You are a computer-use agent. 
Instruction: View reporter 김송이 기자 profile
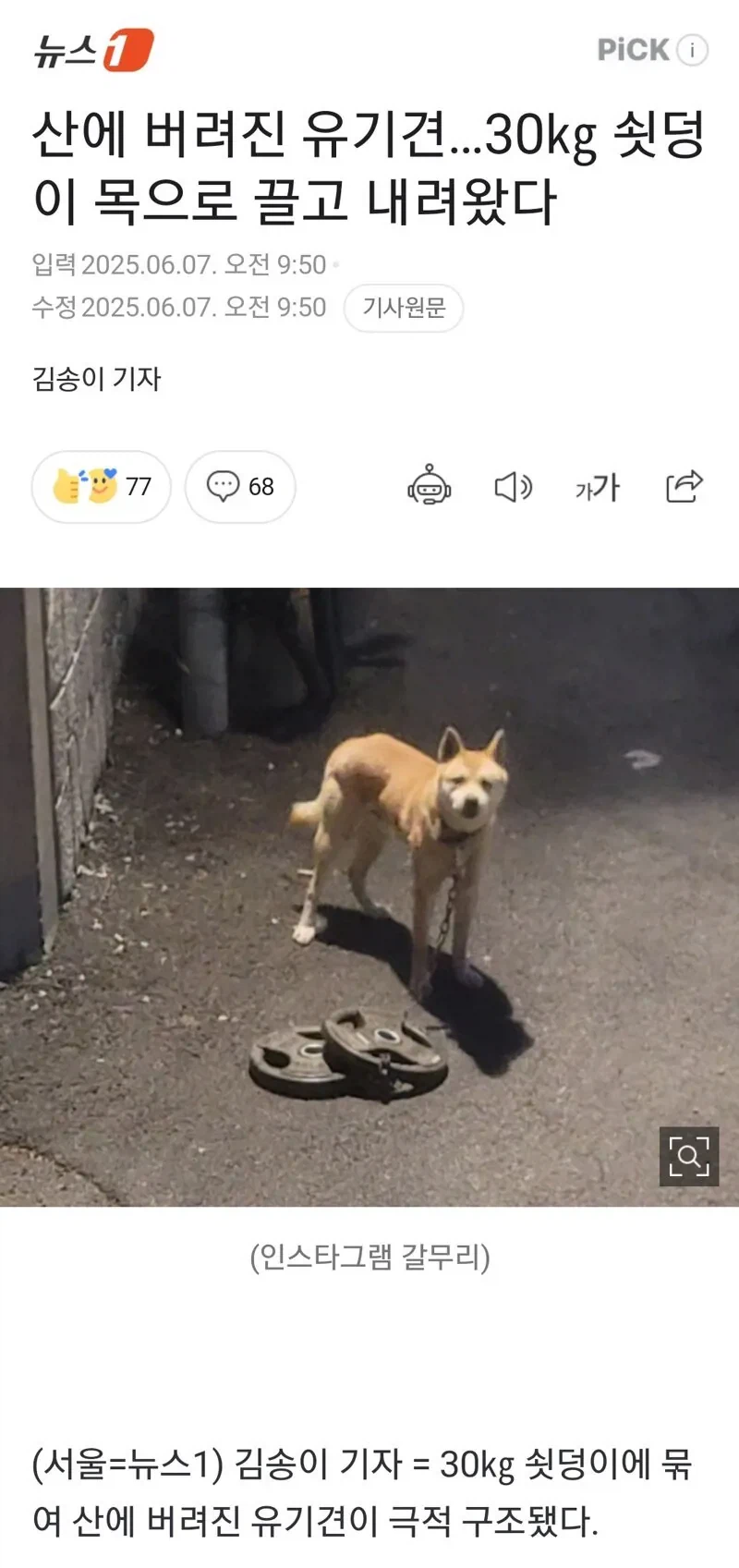(x=97, y=379)
